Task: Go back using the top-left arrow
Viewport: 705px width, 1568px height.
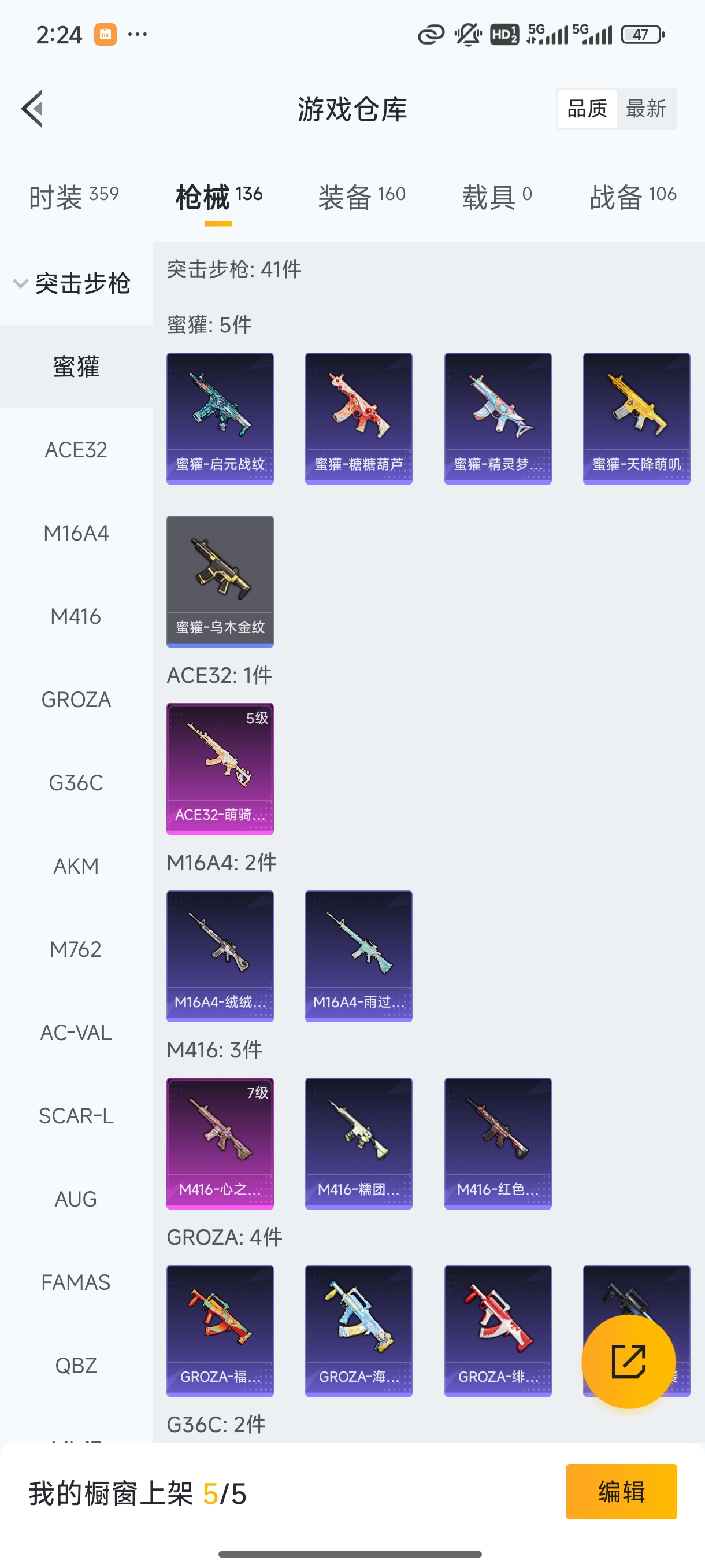Action: pos(32,109)
